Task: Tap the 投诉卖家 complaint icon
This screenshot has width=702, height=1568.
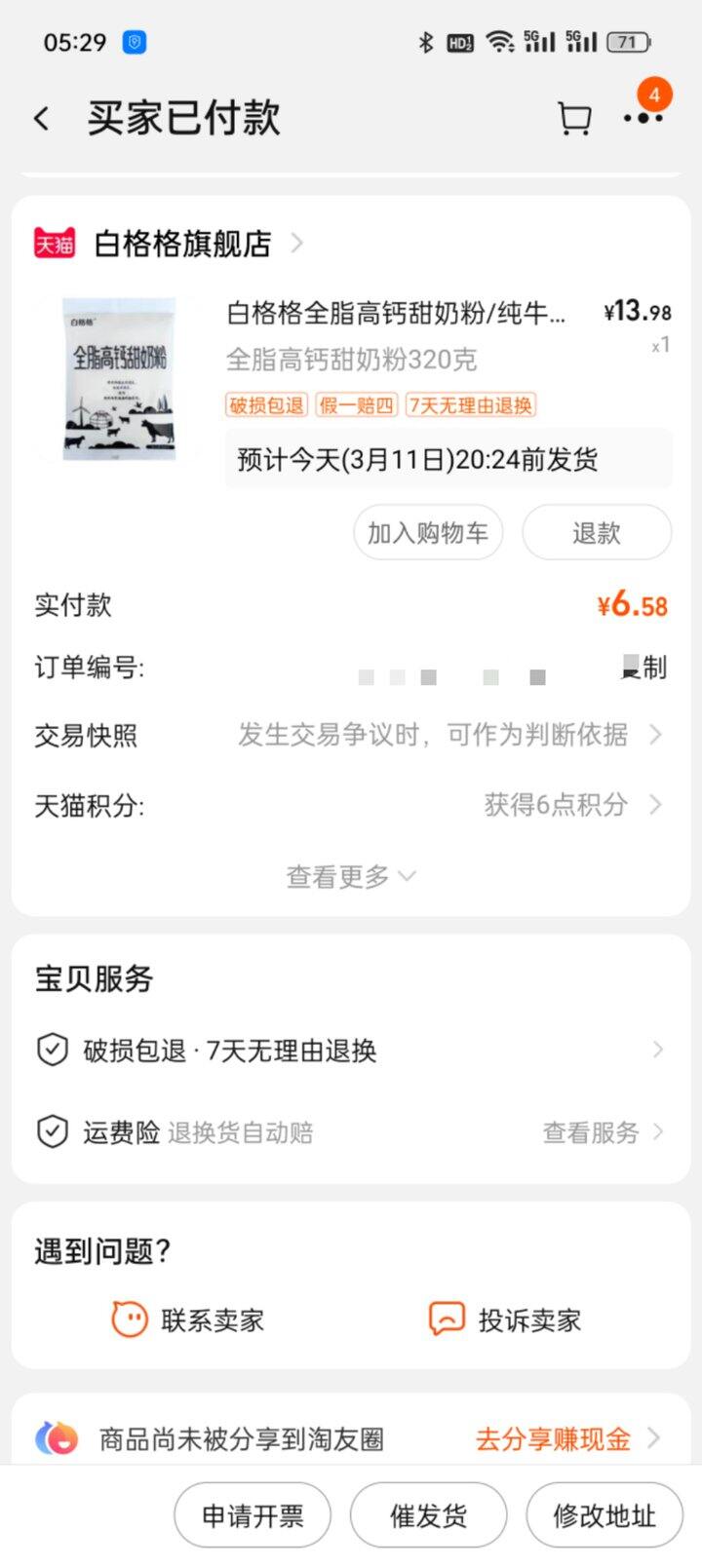Action: [447, 1319]
